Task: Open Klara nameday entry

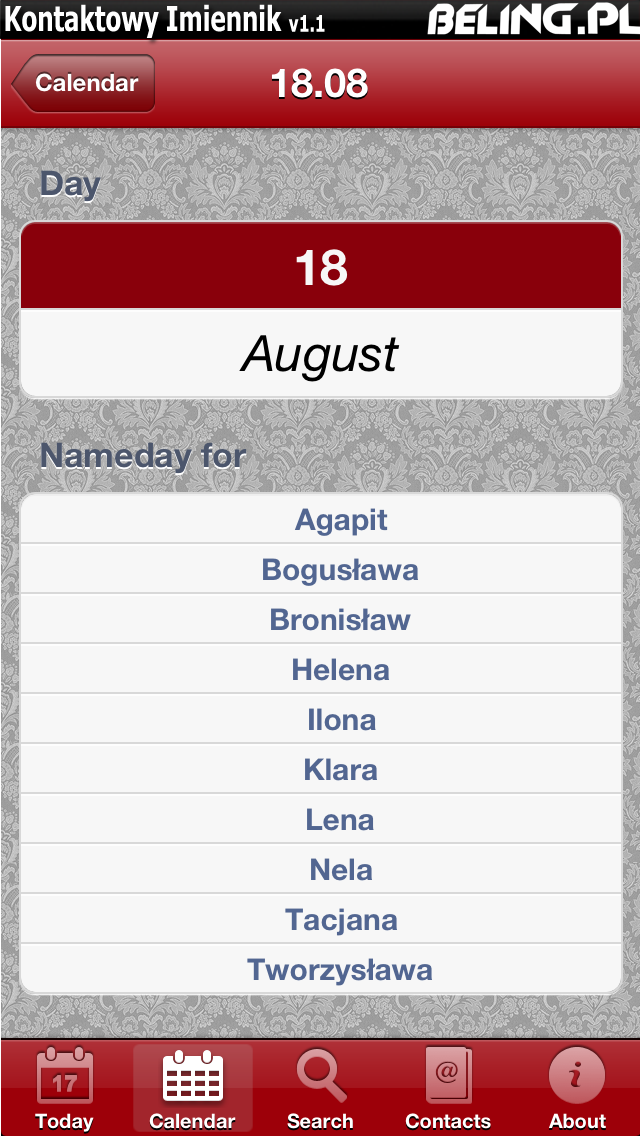Action: 321,769
